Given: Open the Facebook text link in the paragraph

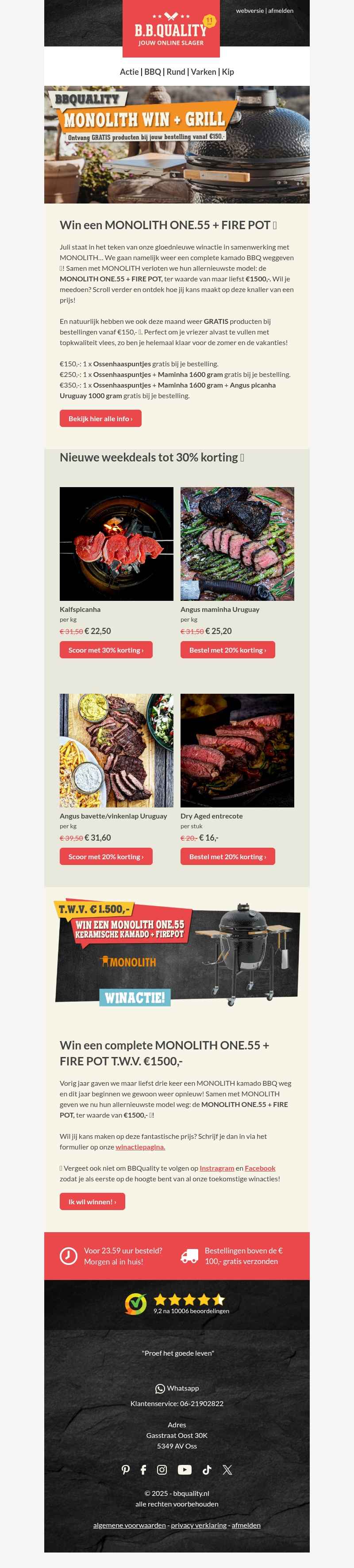Looking at the screenshot, I should (x=260, y=1168).
